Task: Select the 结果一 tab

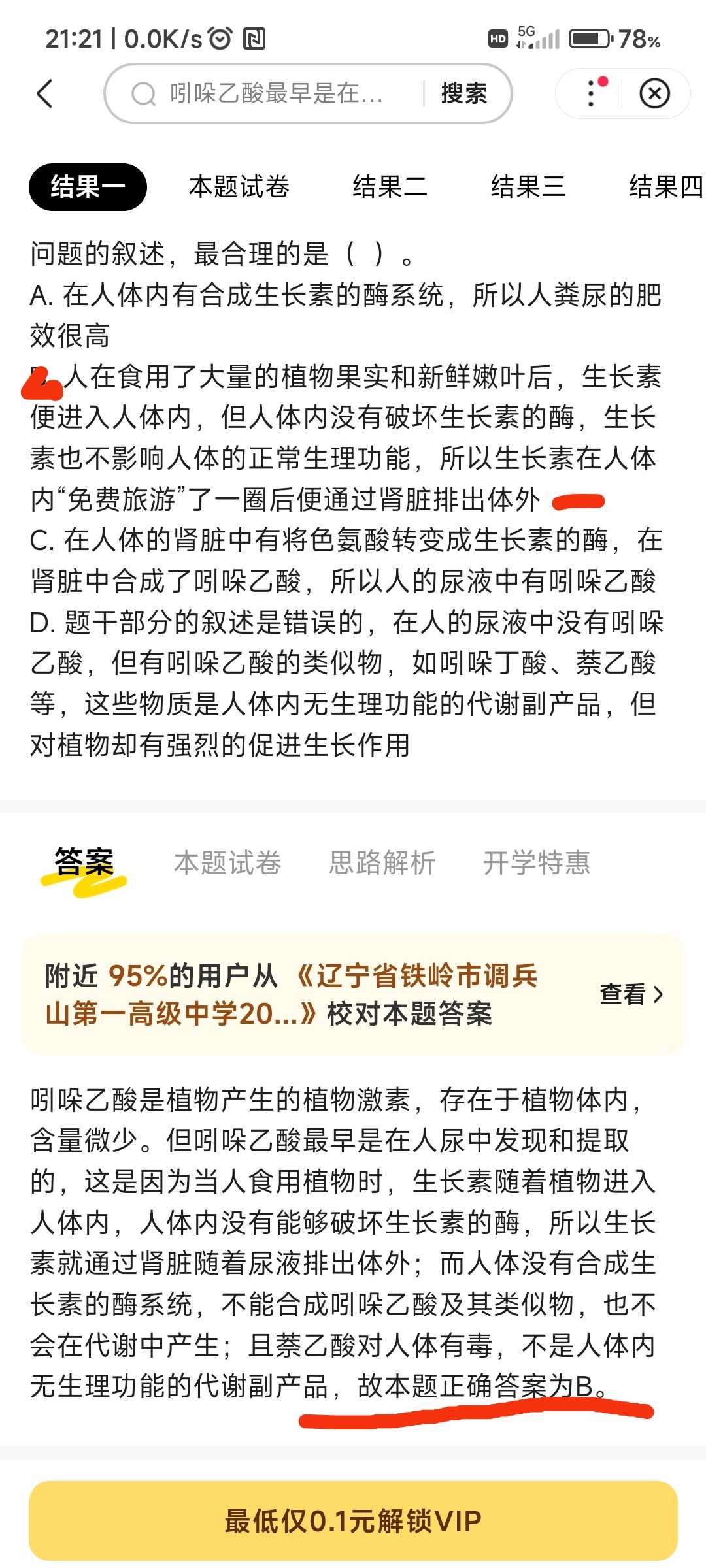Action: coord(88,187)
